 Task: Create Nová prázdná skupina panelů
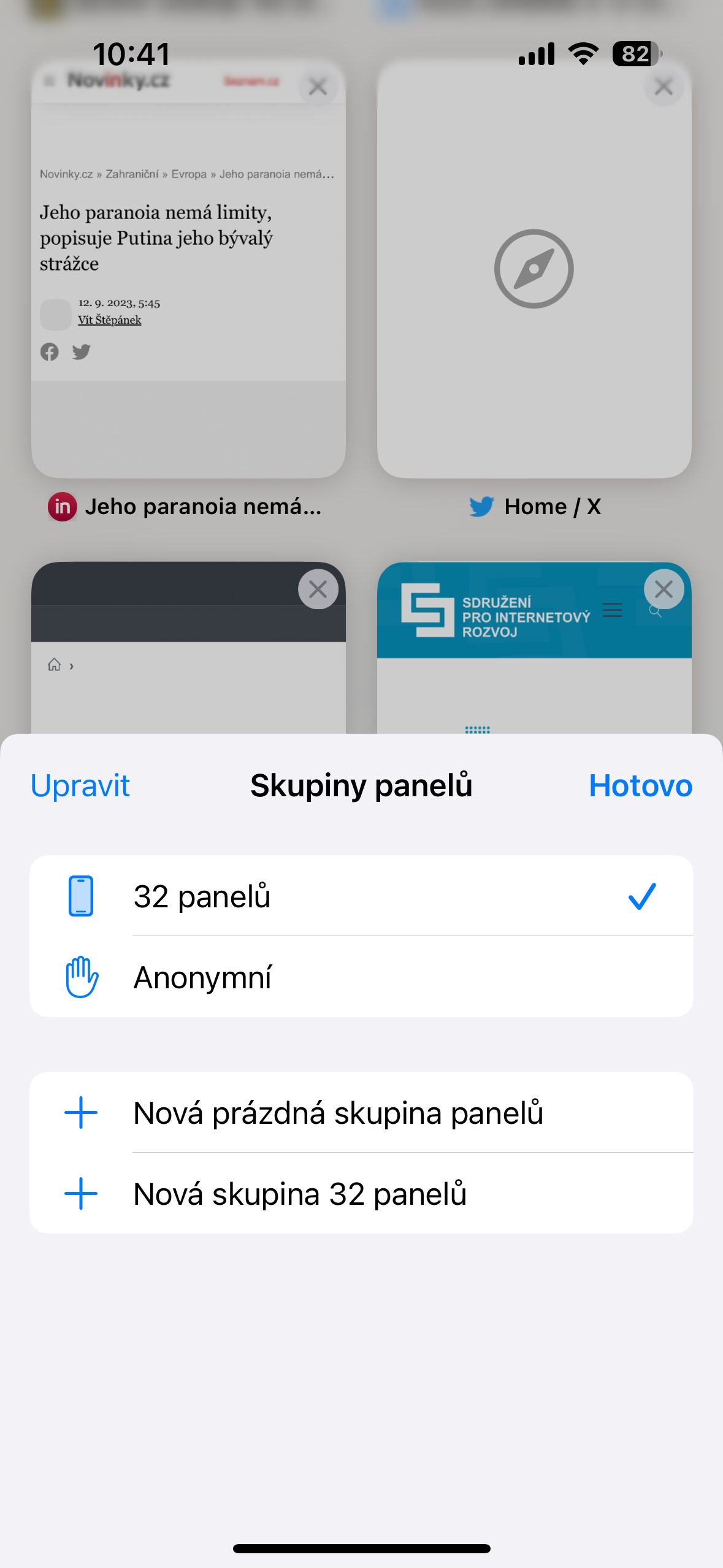tap(338, 1113)
